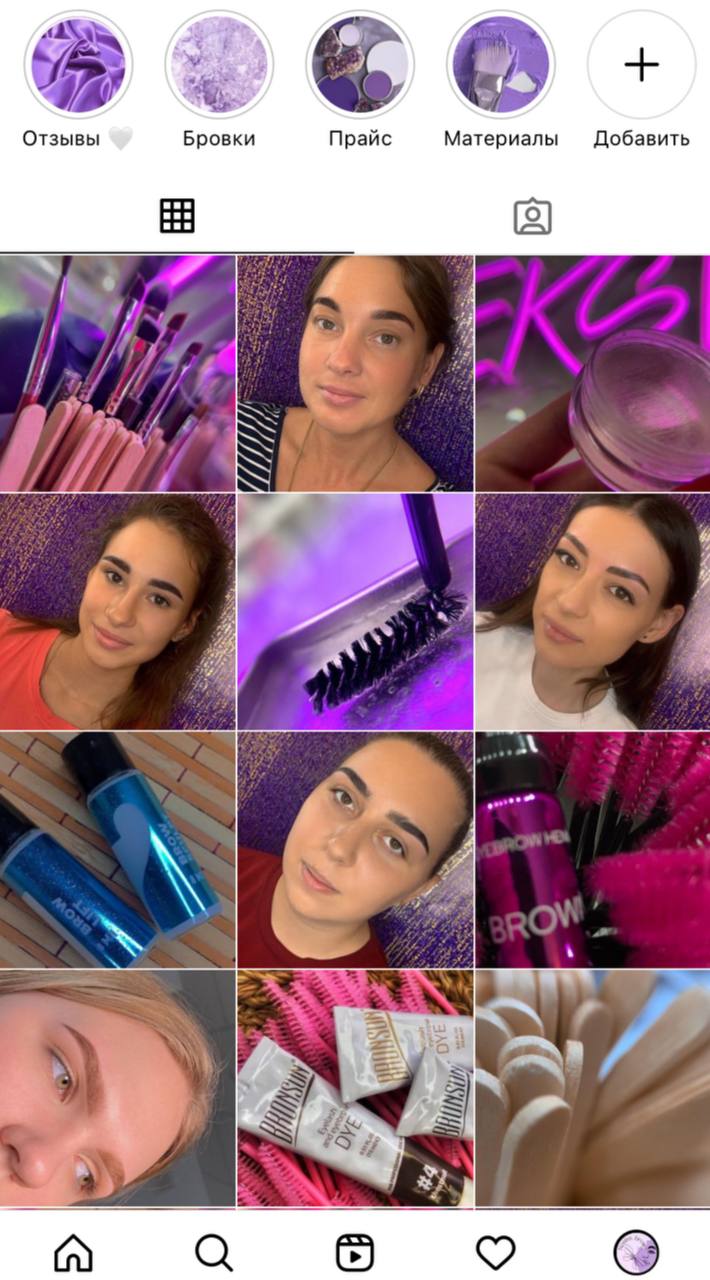Open the search and explore tab
Screen dimensions: 710x1280
214,1252
